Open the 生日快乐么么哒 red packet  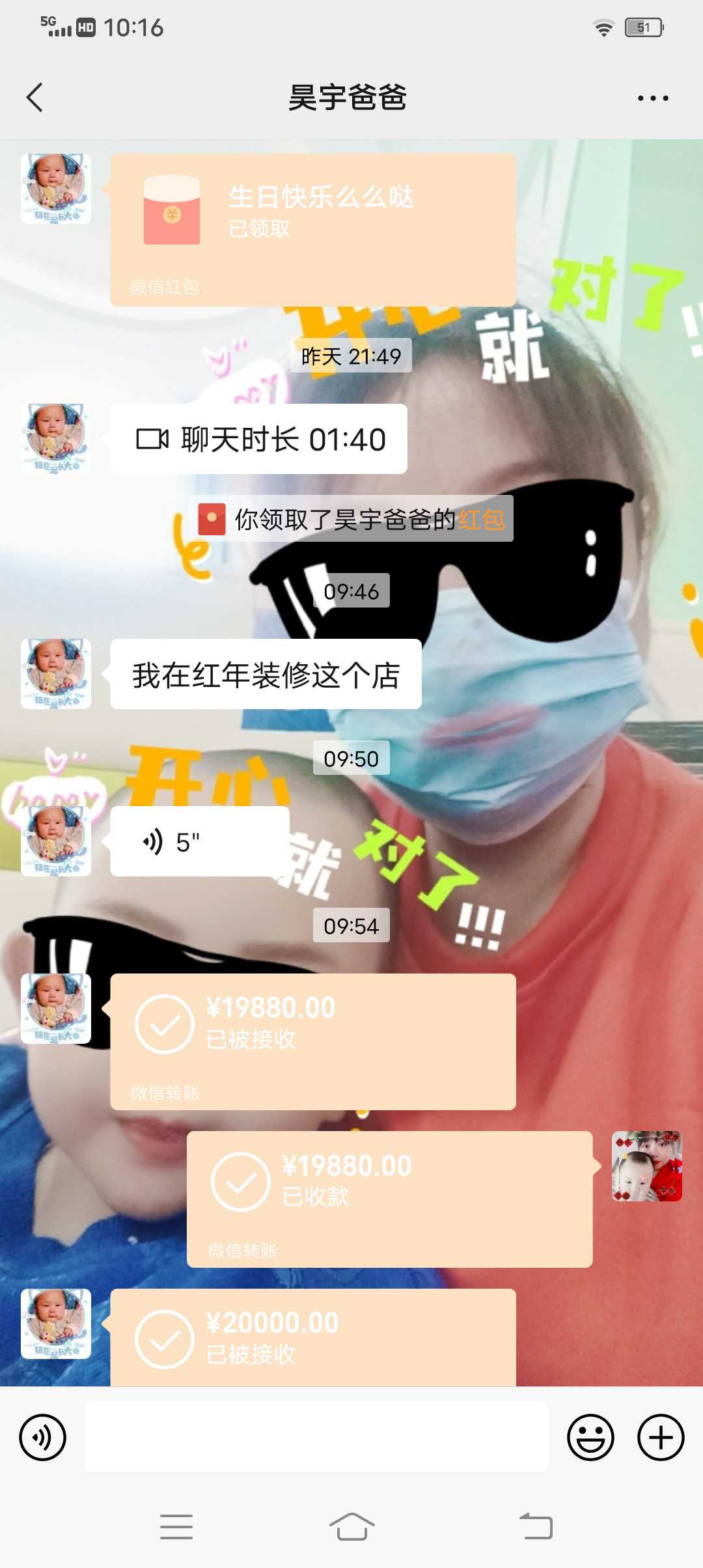313,230
